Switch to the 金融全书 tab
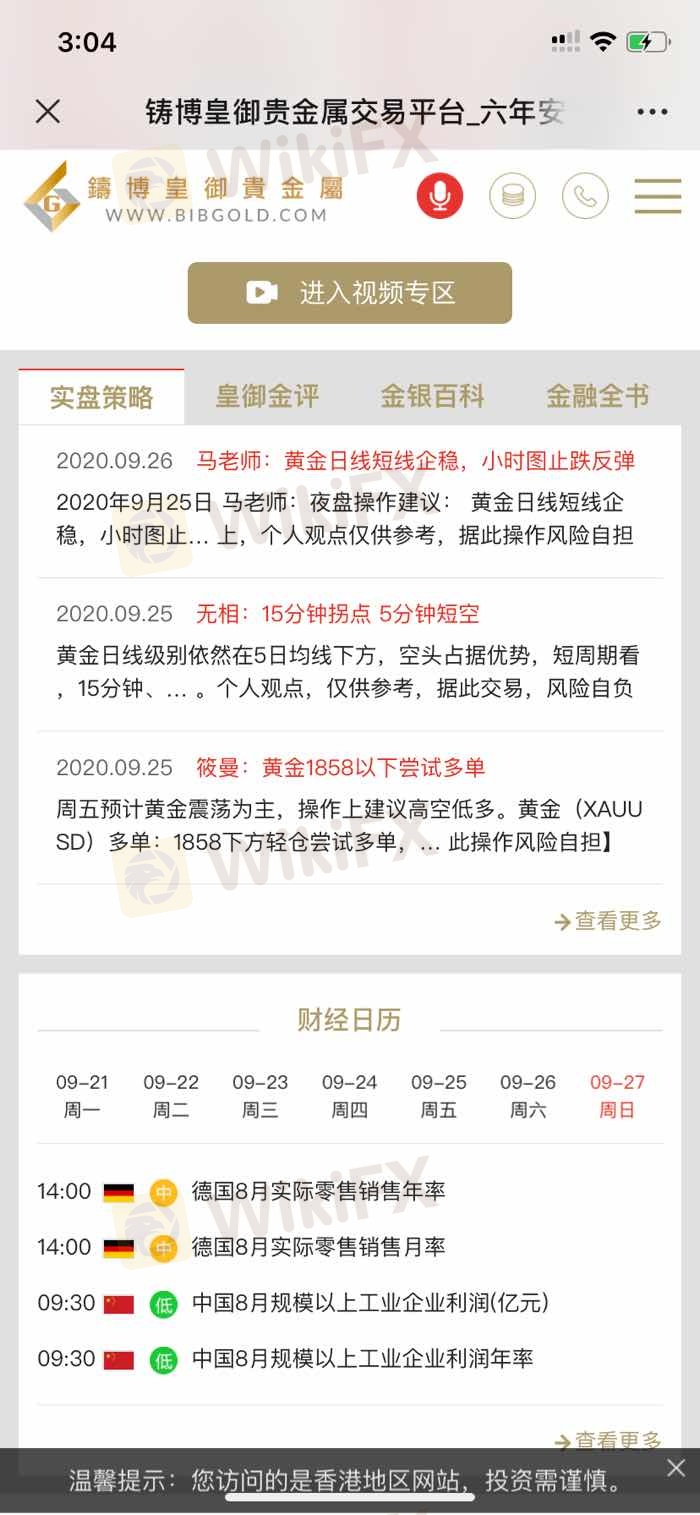The height and width of the screenshot is (1515, 700). pos(597,397)
